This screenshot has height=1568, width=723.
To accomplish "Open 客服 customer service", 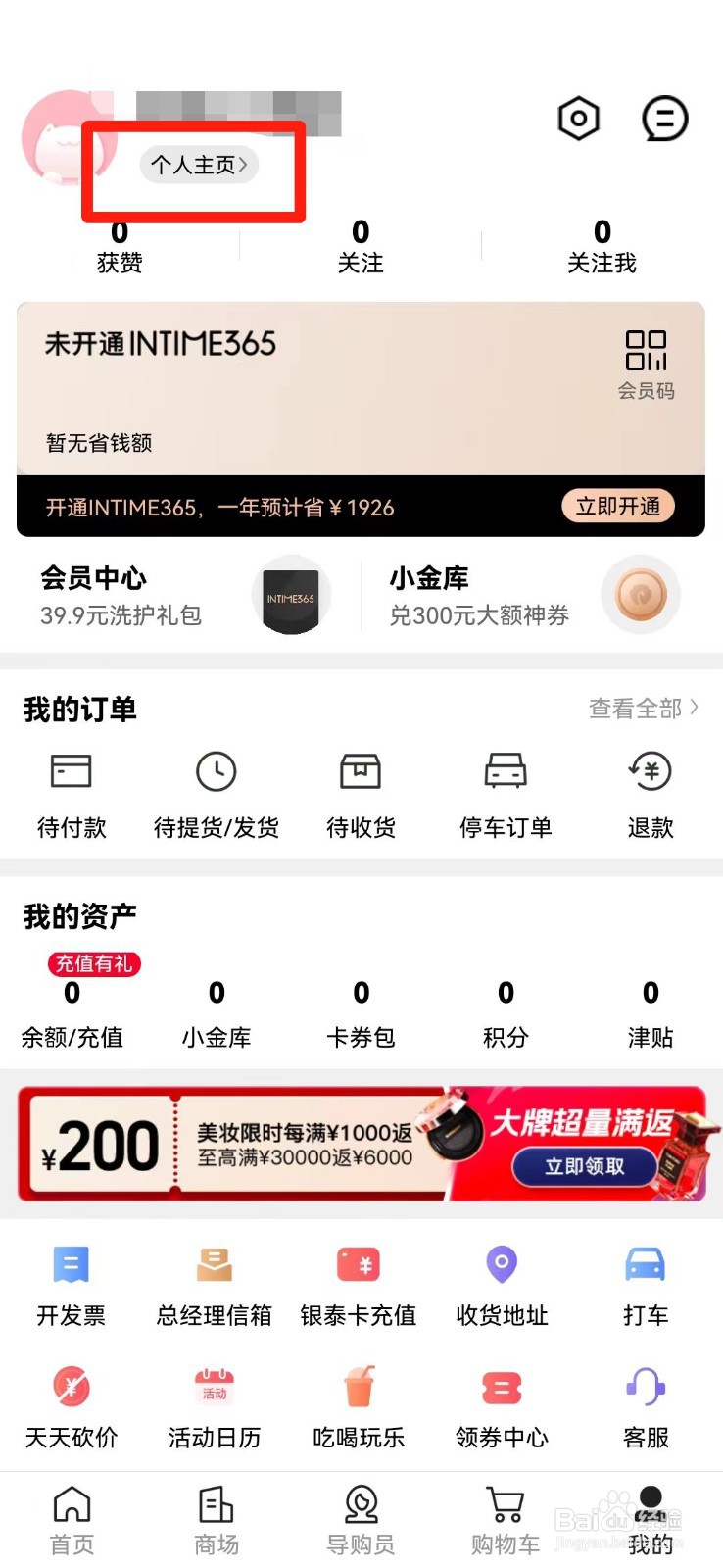I will click(645, 1406).
